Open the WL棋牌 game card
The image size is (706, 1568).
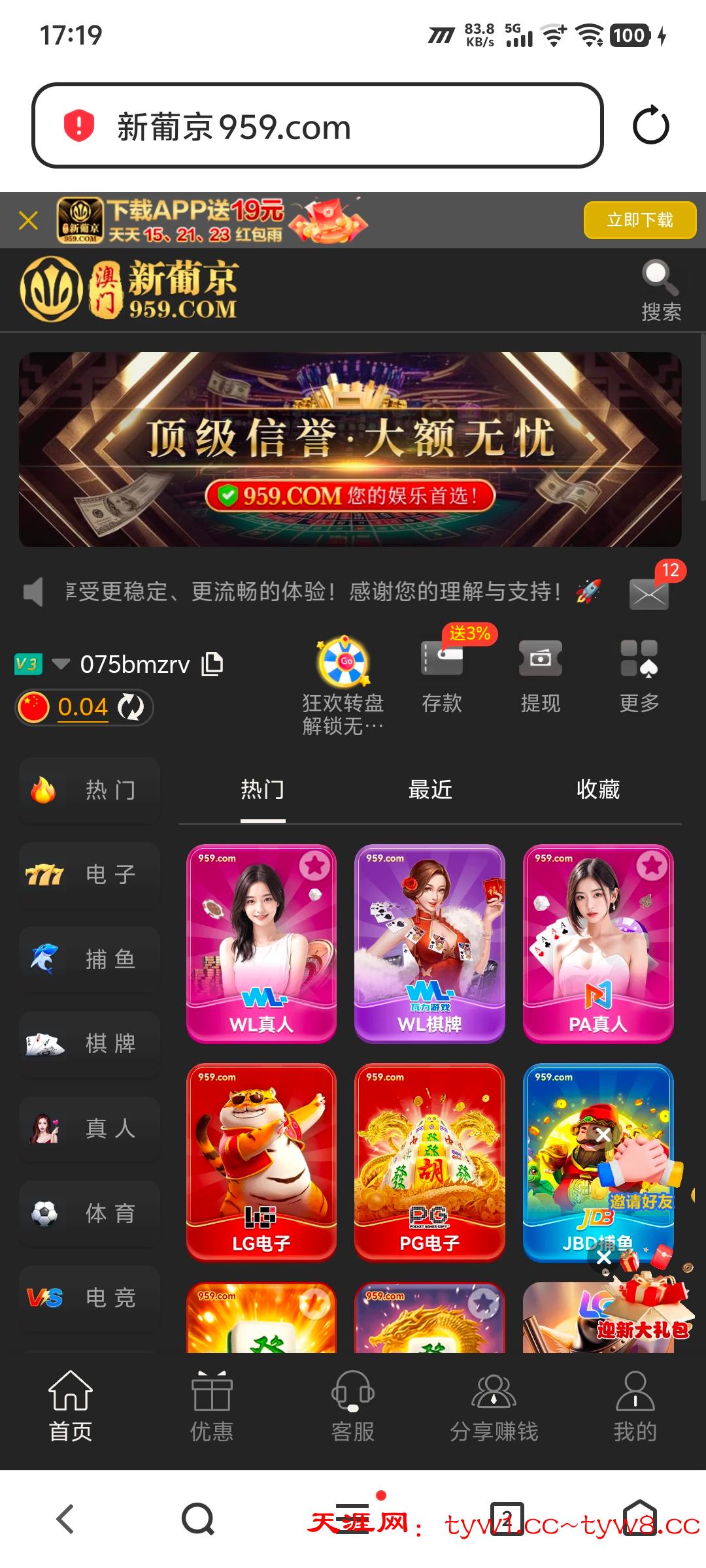[429, 943]
